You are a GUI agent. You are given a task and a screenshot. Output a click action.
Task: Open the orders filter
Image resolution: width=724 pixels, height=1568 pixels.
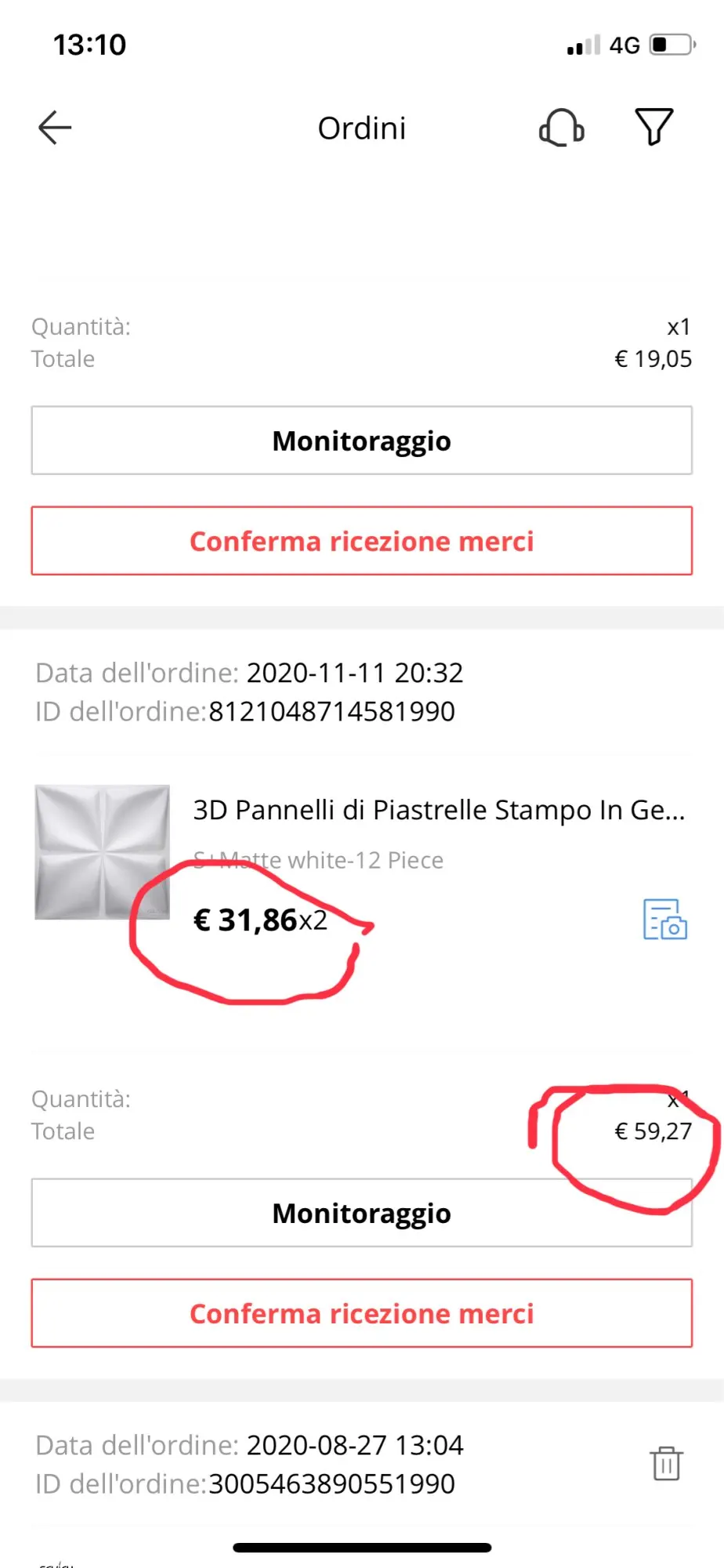coord(653,127)
